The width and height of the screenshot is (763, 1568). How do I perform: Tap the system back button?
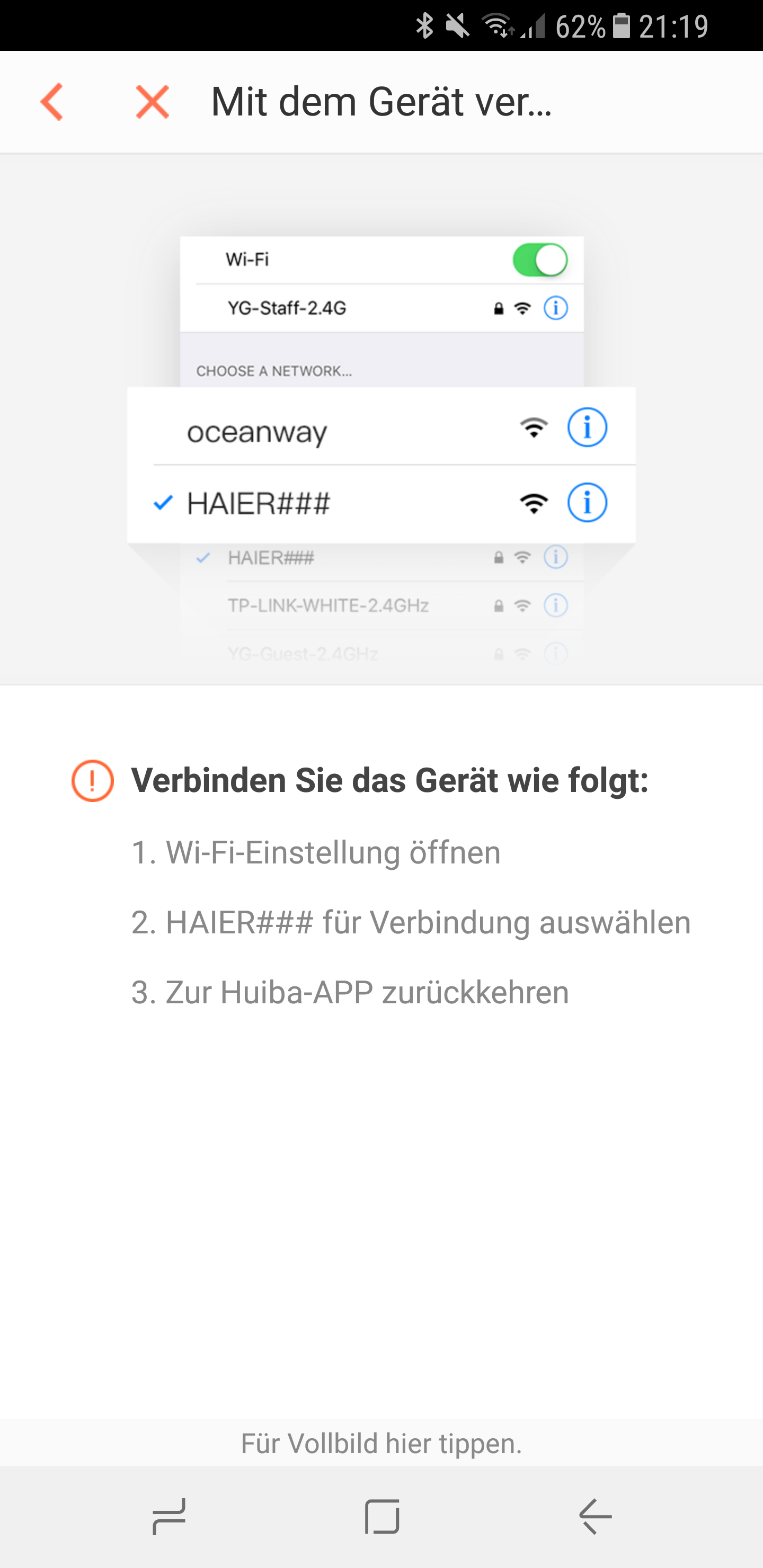(x=595, y=1516)
